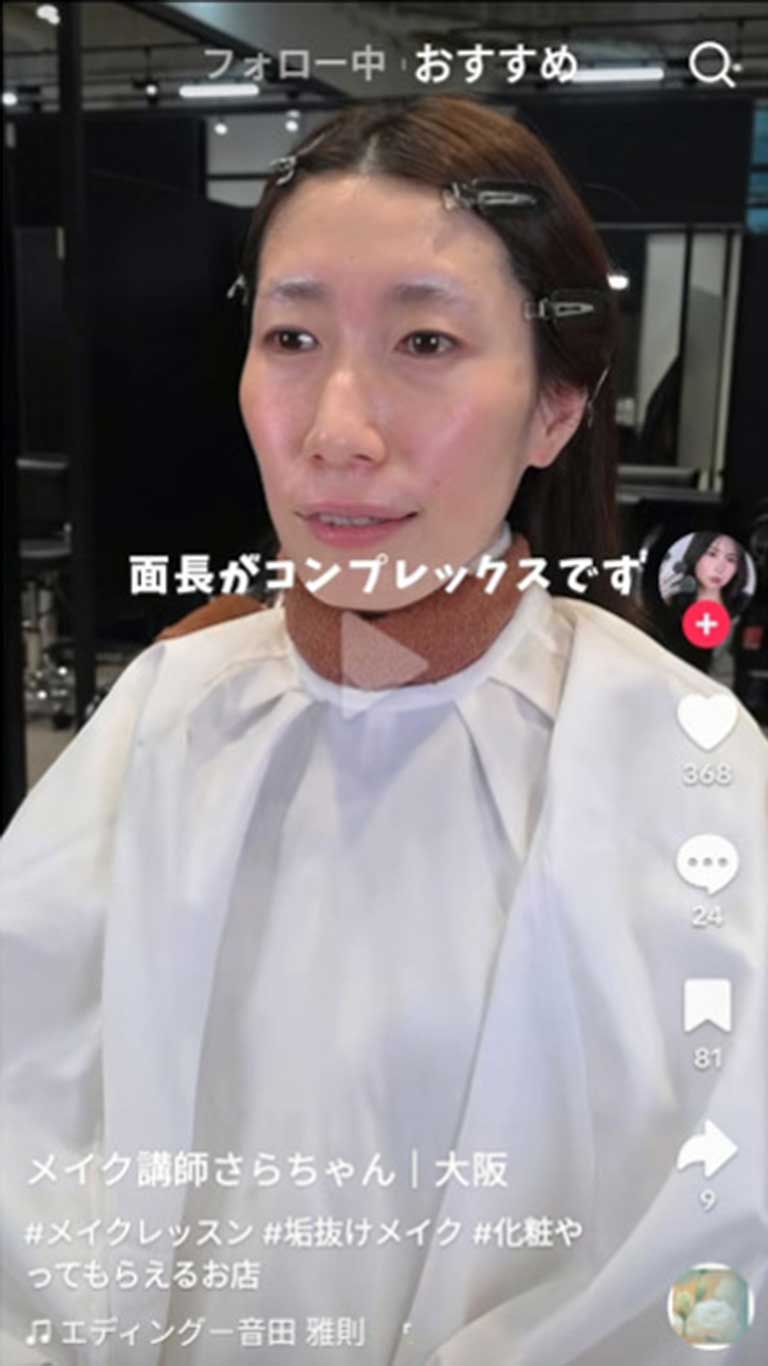Image resolution: width=768 pixels, height=1366 pixels.
Task: Follow the creator with the plus button
Action: pos(706,625)
